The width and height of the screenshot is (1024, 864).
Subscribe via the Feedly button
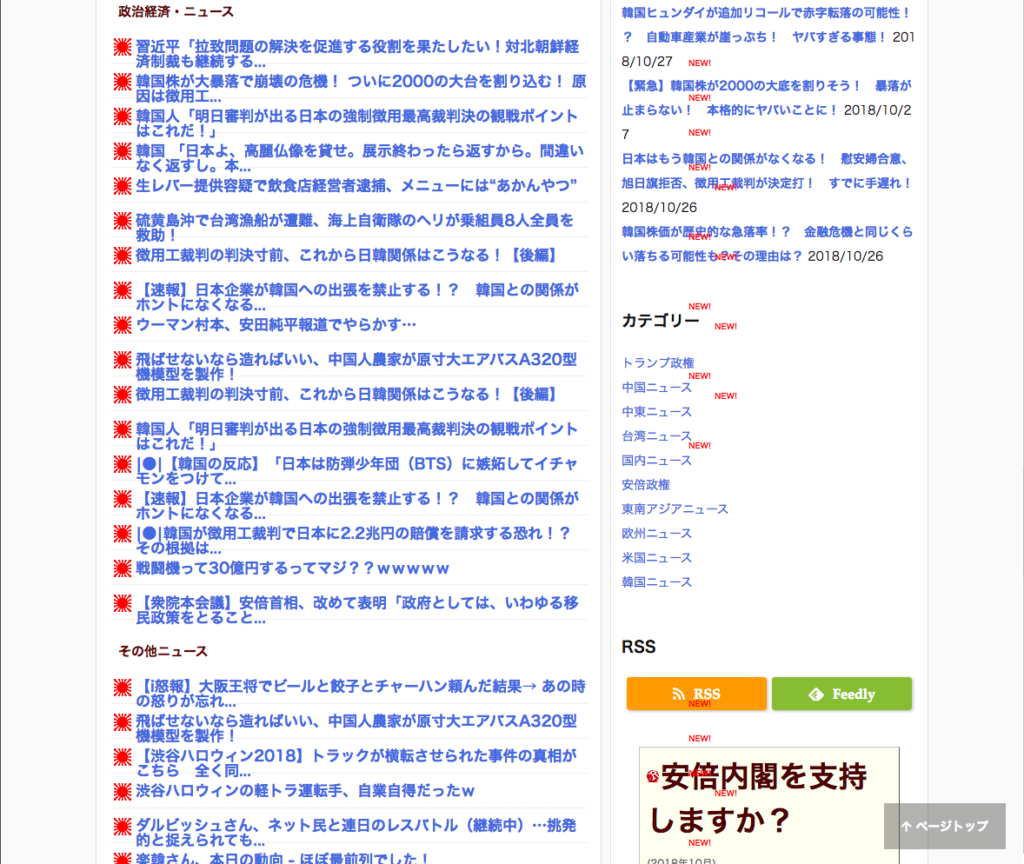tap(841, 694)
